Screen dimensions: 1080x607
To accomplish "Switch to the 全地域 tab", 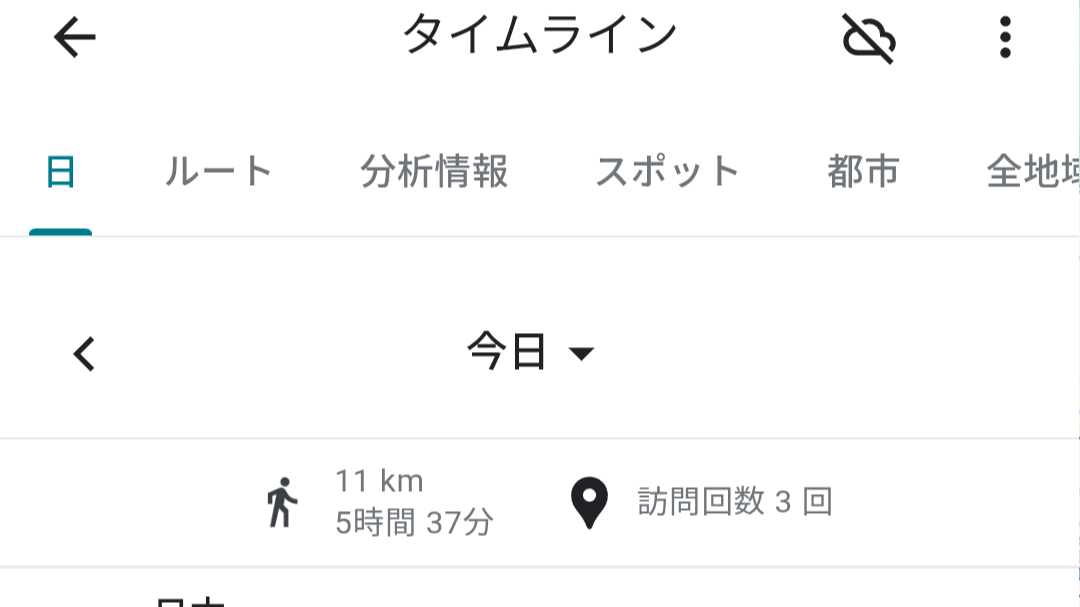I will coord(1032,172).
